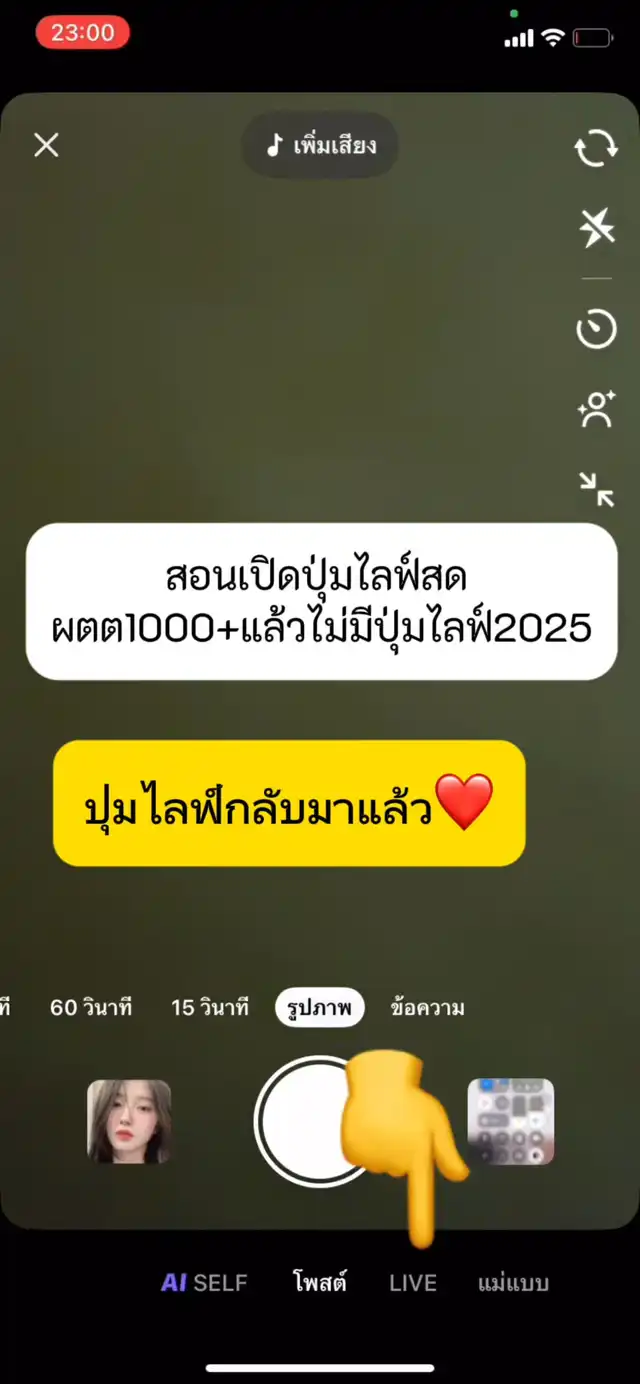Screen dimensions: 640x1384
Task: Close the camera screen
Action: pos(46,146)
